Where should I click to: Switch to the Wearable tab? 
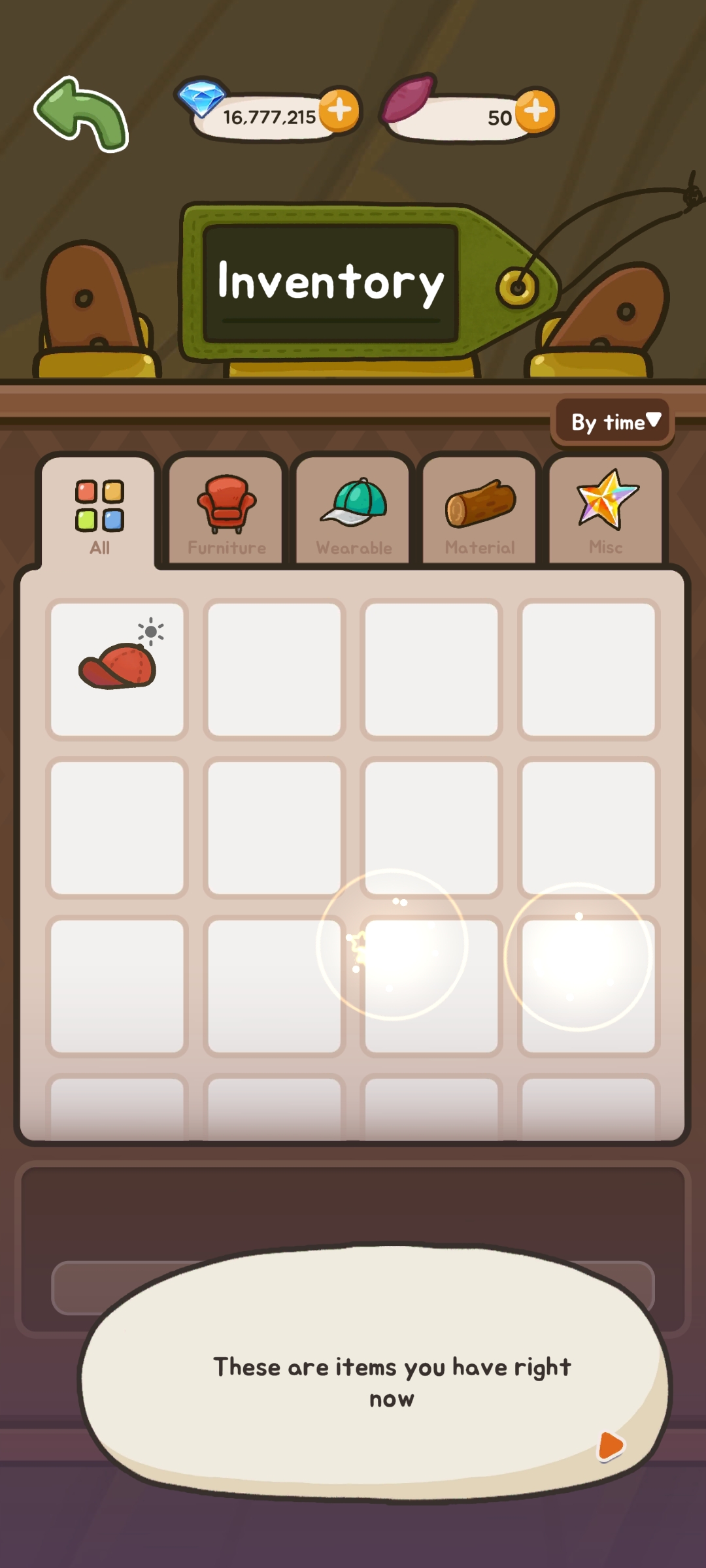point(353,513)
